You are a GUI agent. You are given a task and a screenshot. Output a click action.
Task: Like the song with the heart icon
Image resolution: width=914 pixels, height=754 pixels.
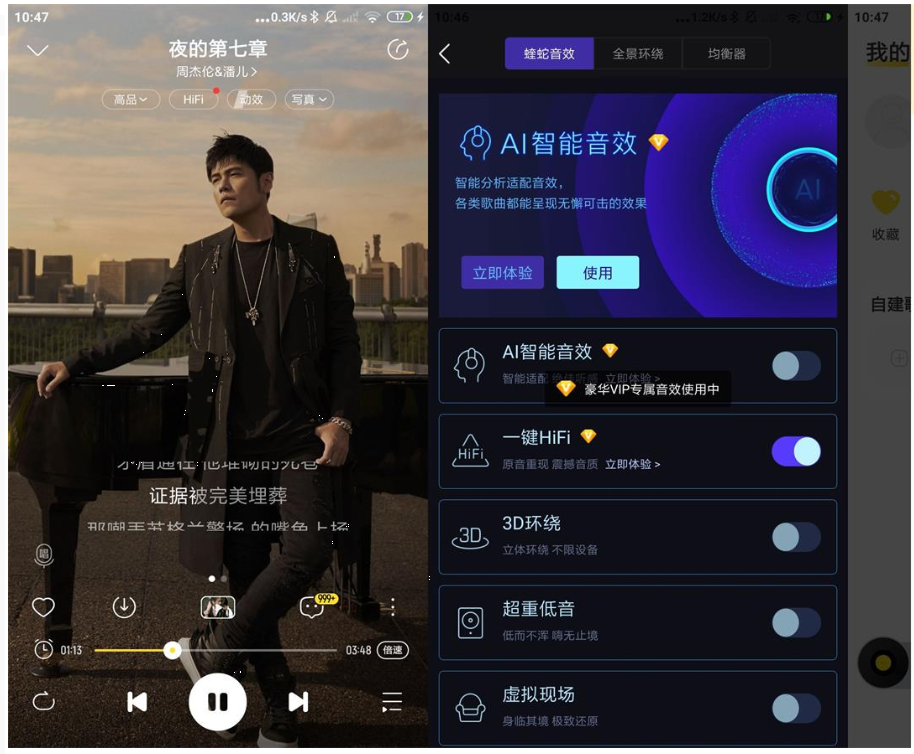[43, 607]
